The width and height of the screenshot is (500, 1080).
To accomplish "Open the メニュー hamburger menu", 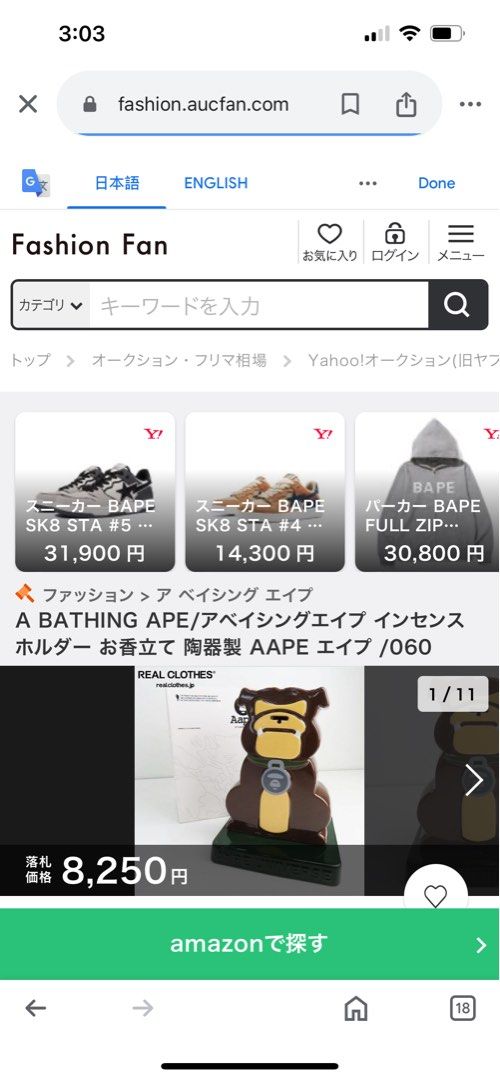I will (x=461, y=242).
